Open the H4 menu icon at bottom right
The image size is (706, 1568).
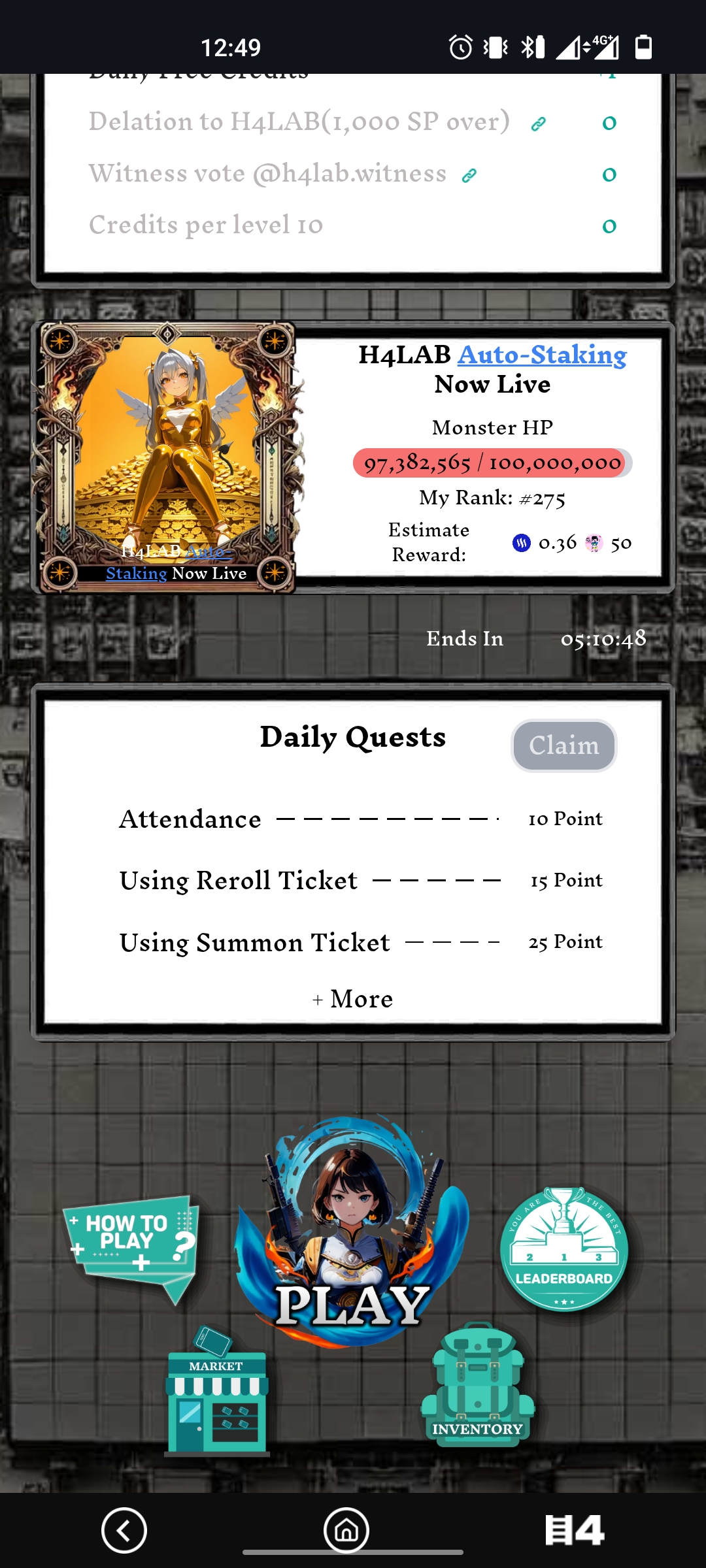[575, 1530]
